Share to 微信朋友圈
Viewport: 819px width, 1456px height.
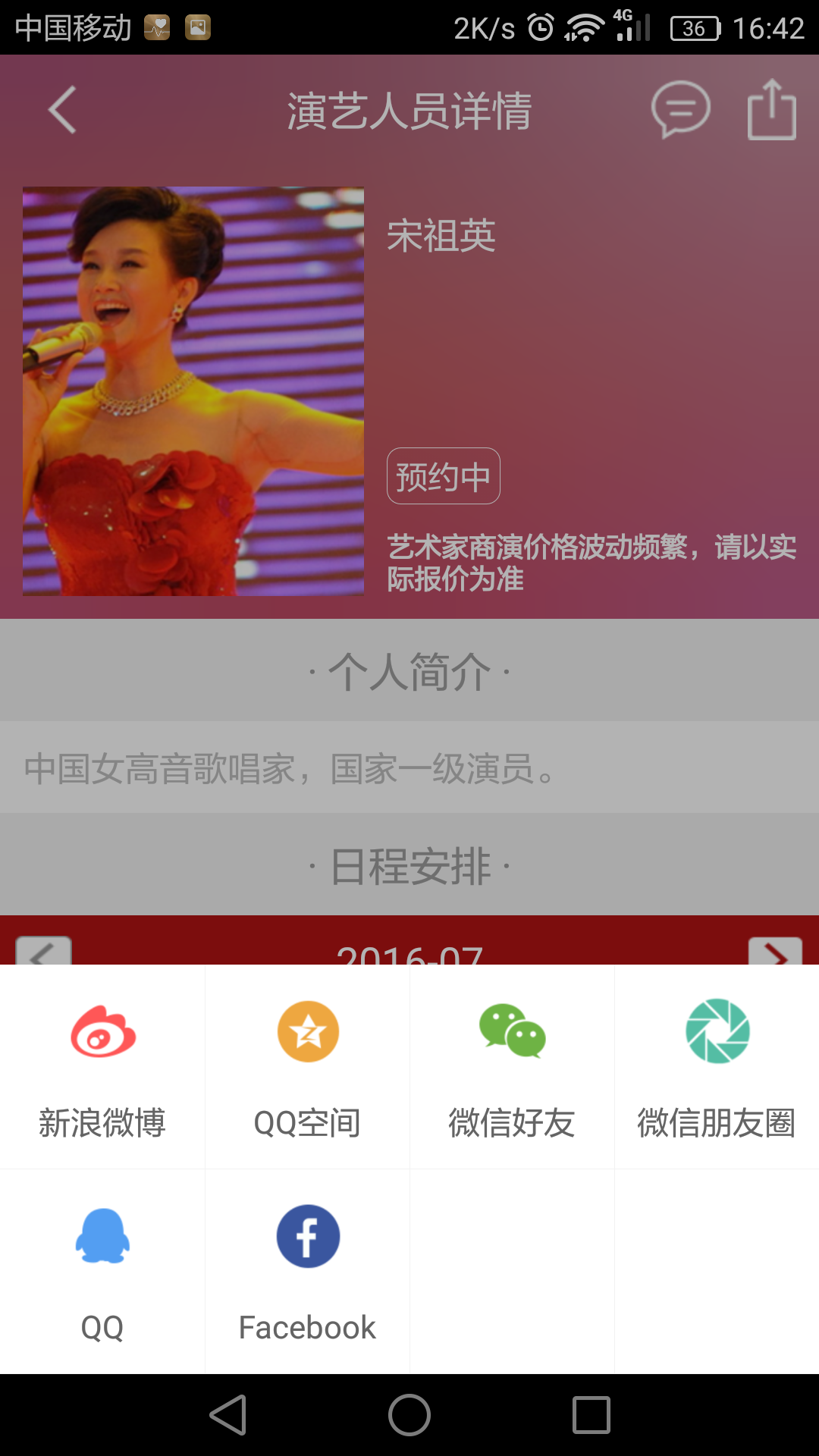(717, 1065)
